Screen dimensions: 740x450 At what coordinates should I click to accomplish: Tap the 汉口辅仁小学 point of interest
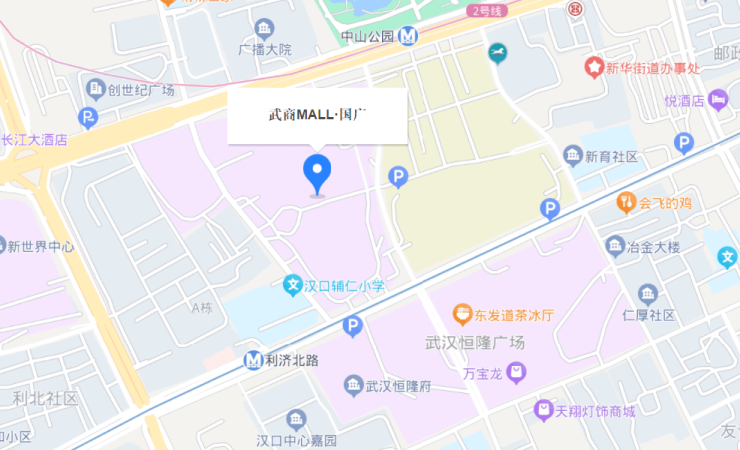(293, 286)
